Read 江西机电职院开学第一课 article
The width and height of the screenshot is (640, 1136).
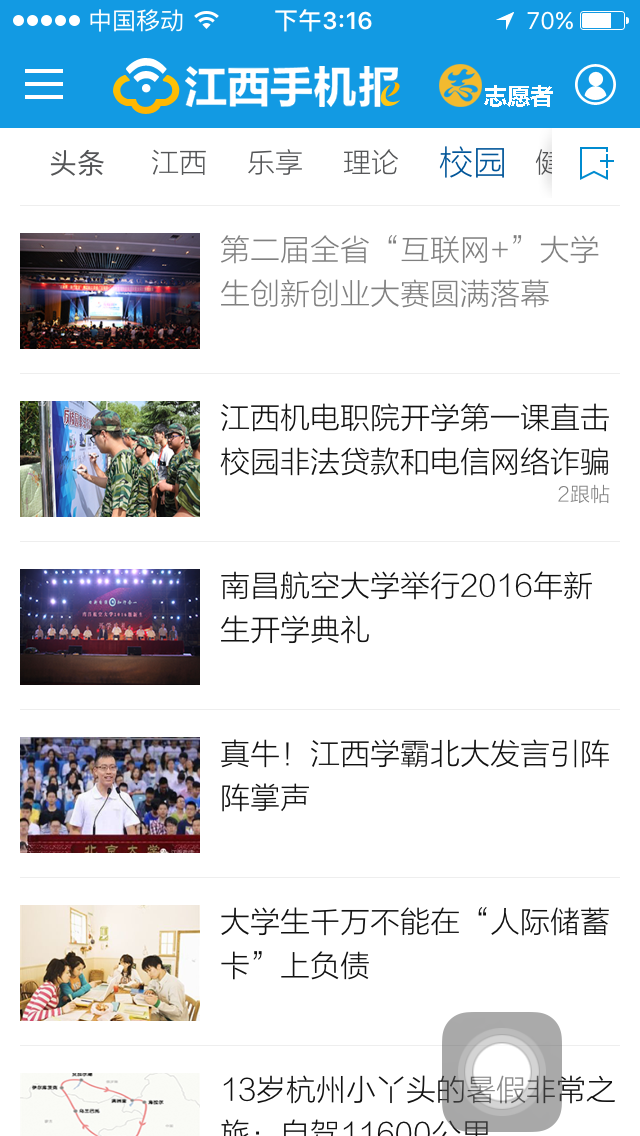(414, 440)
